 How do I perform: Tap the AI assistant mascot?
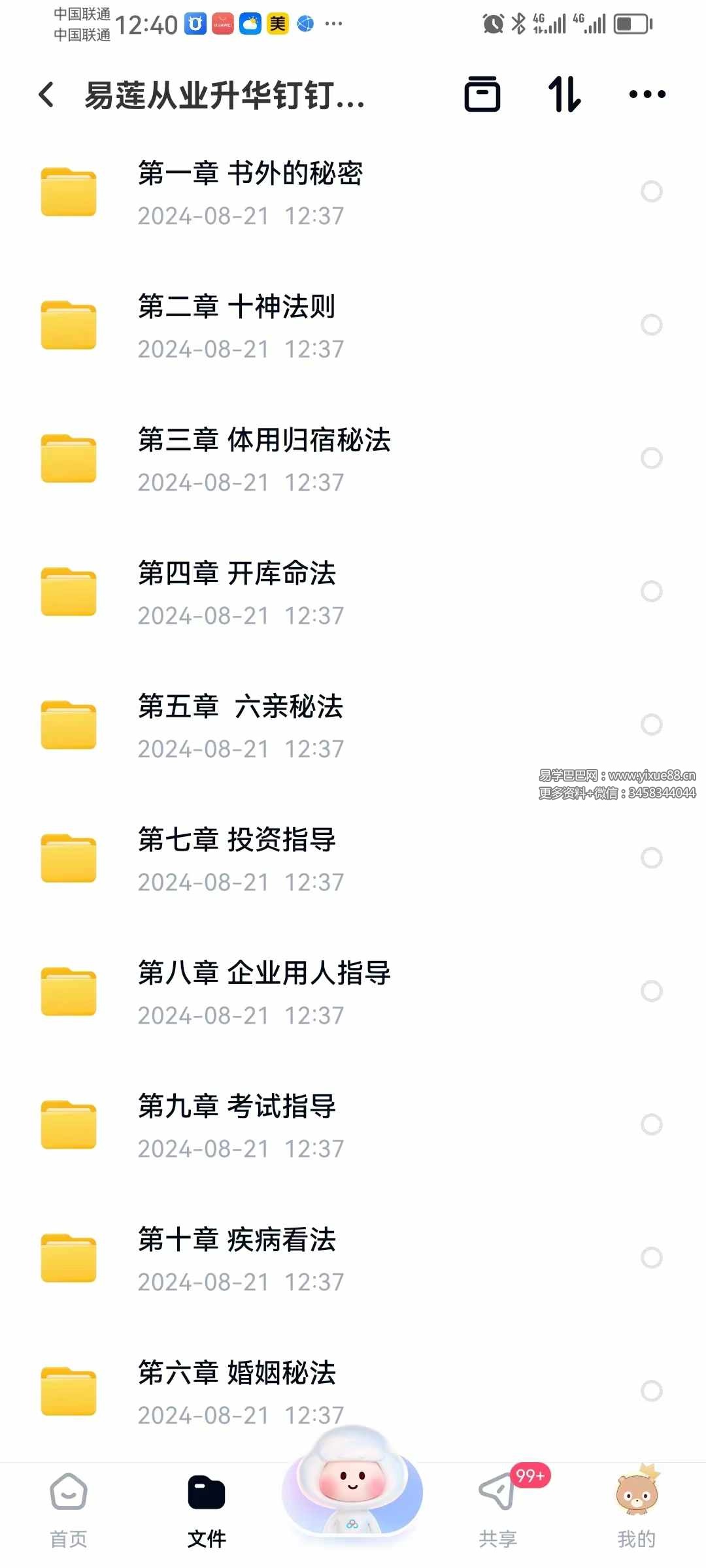(353, 1496)
